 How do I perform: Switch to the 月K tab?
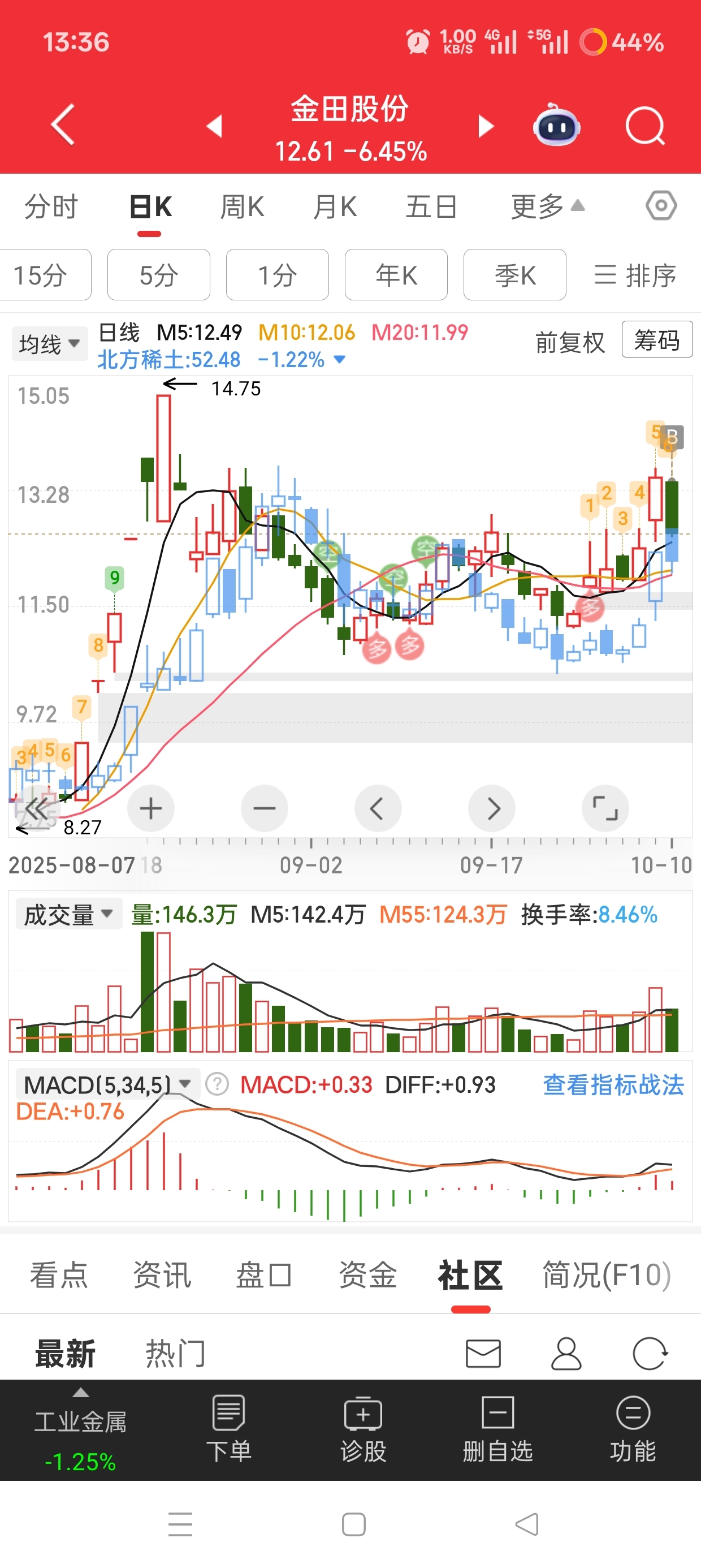[x=334, y=207]
